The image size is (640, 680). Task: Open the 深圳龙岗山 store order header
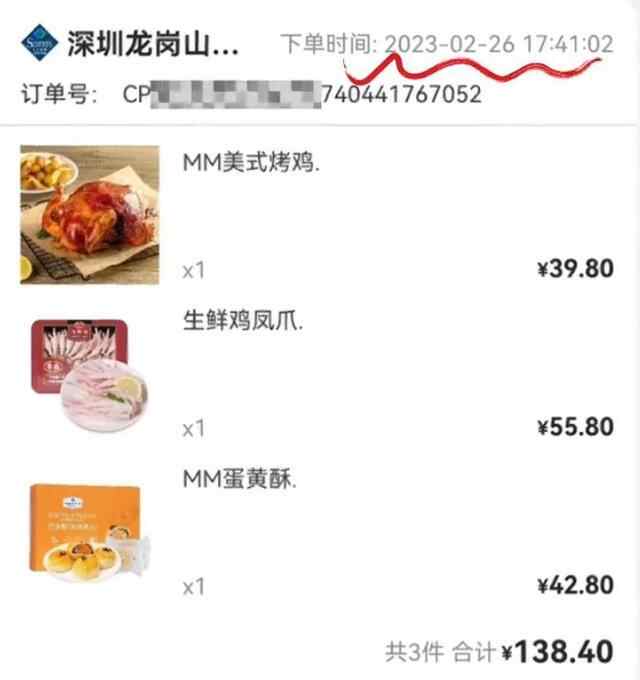click(152, 45)
